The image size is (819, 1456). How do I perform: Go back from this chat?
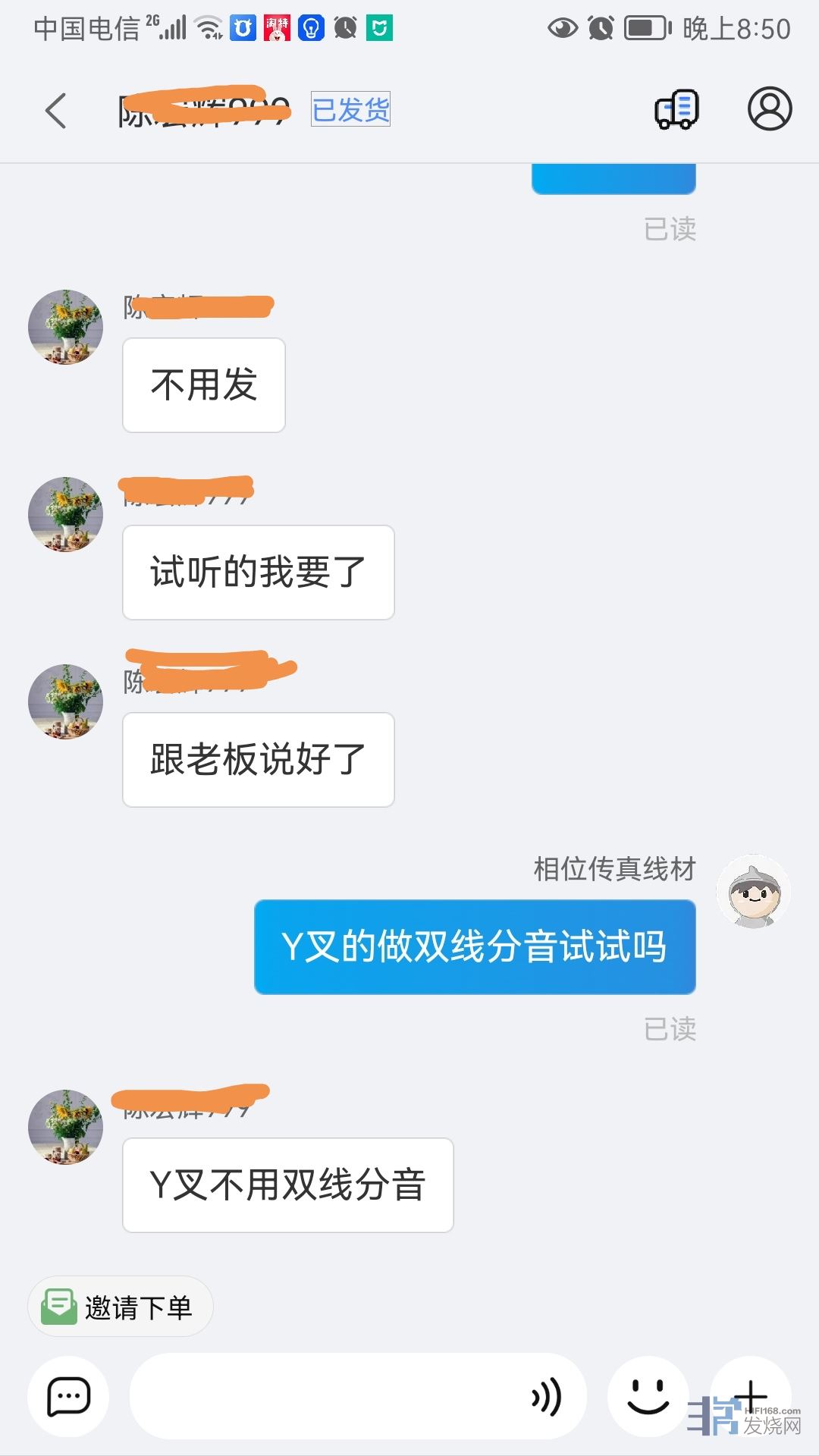56,111
